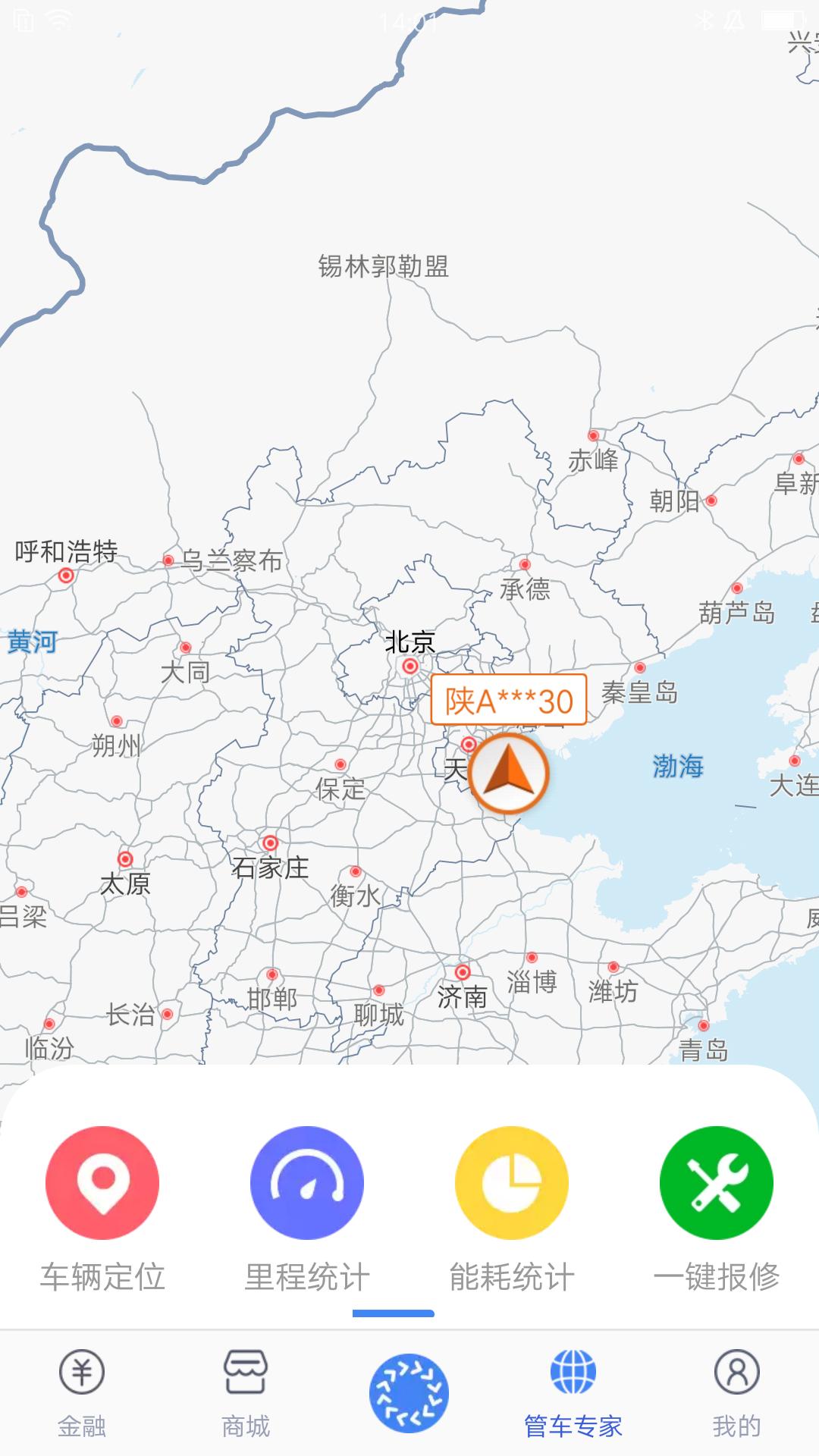Viewport: 819px width, 1456px height.
Task: Switch to the 商城 tab
Action: click(x=246, y=1392)
